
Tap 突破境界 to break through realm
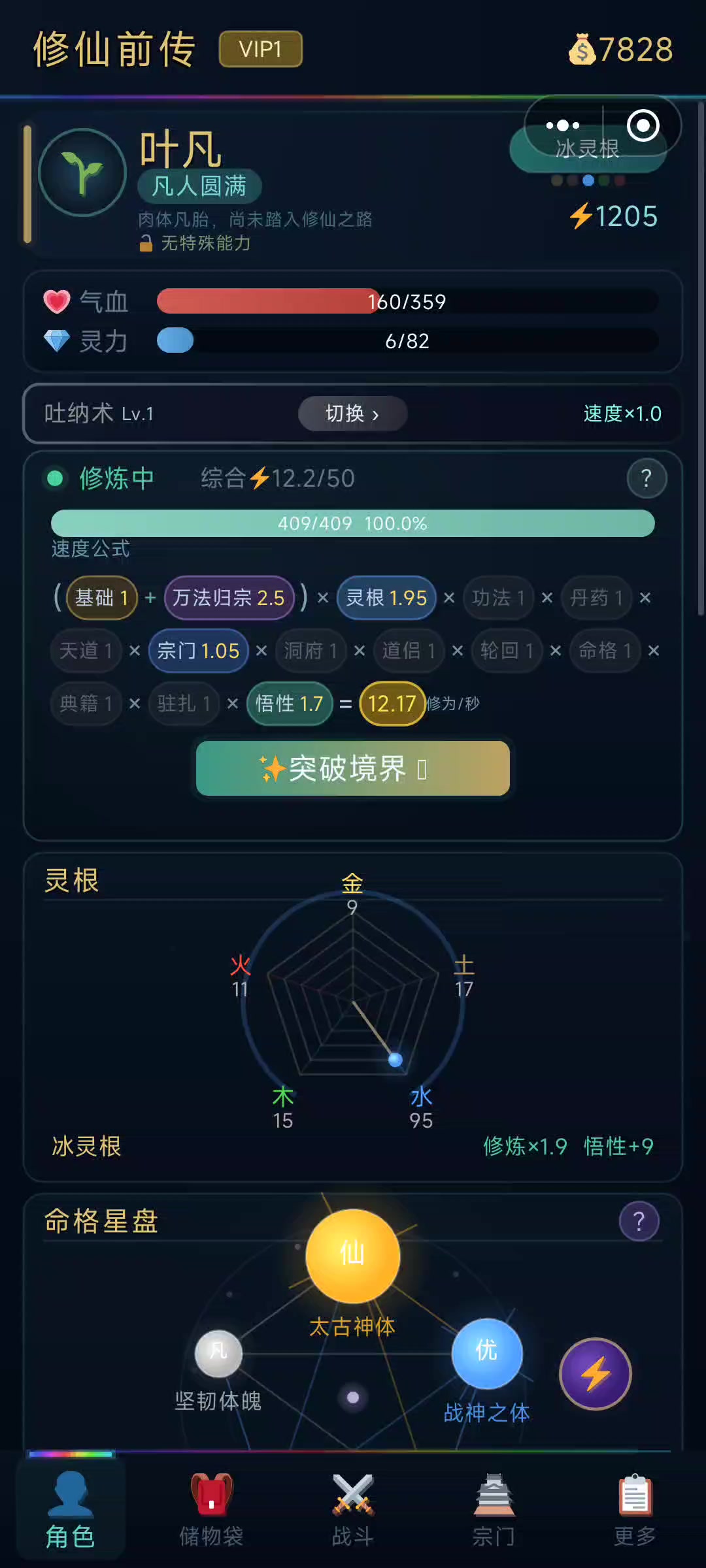(x=352, y=768)
